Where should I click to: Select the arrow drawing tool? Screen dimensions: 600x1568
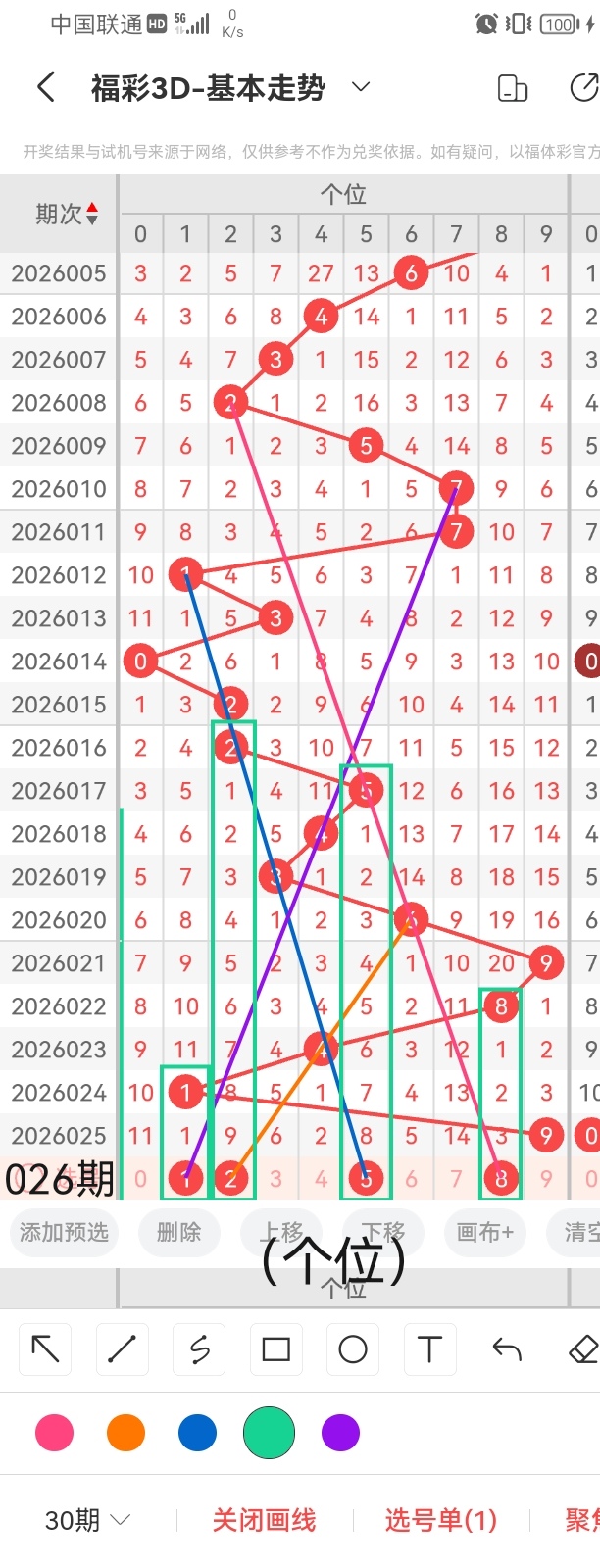[45, 1349]
